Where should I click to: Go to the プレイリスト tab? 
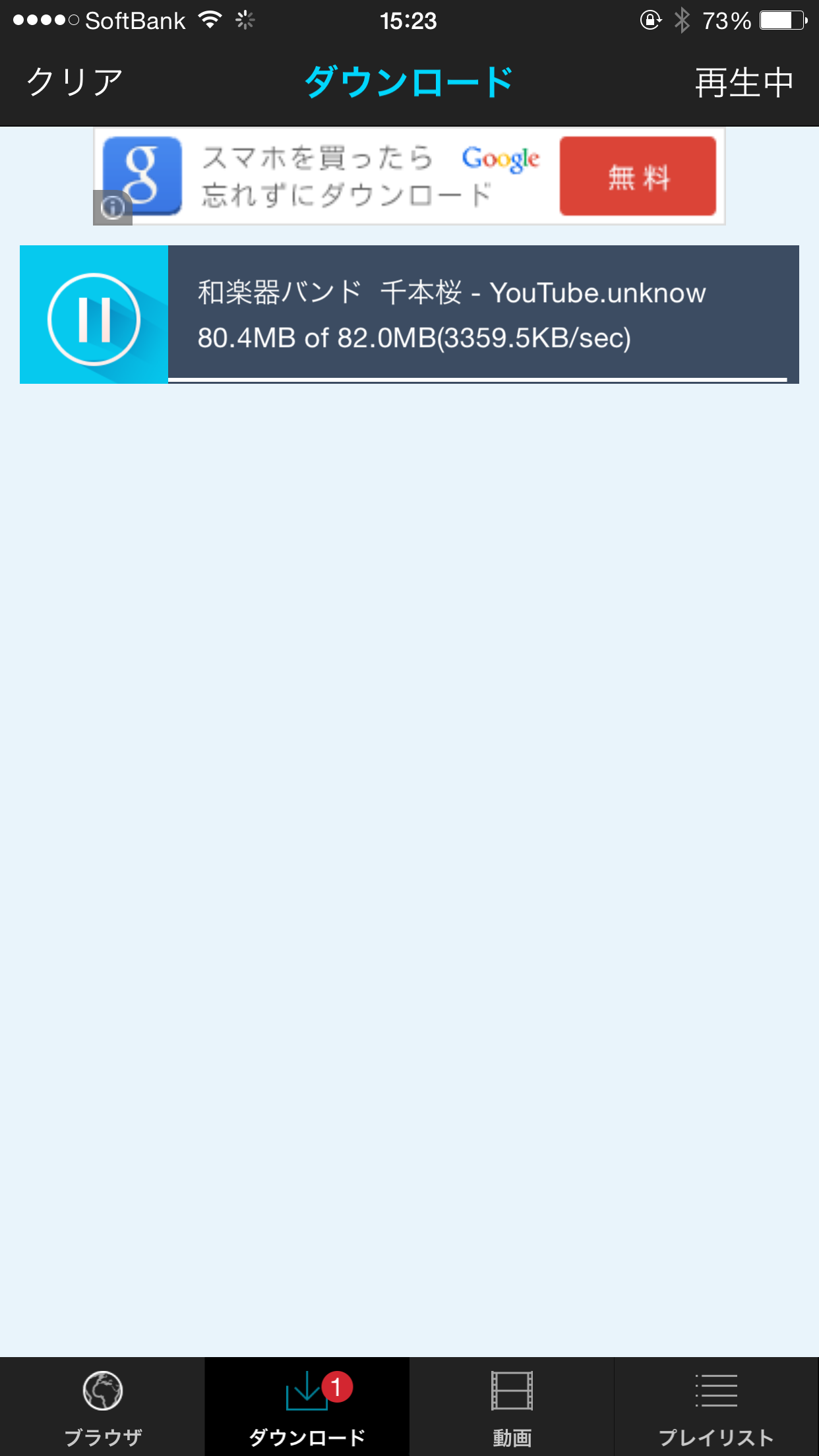pos(717,1407)
